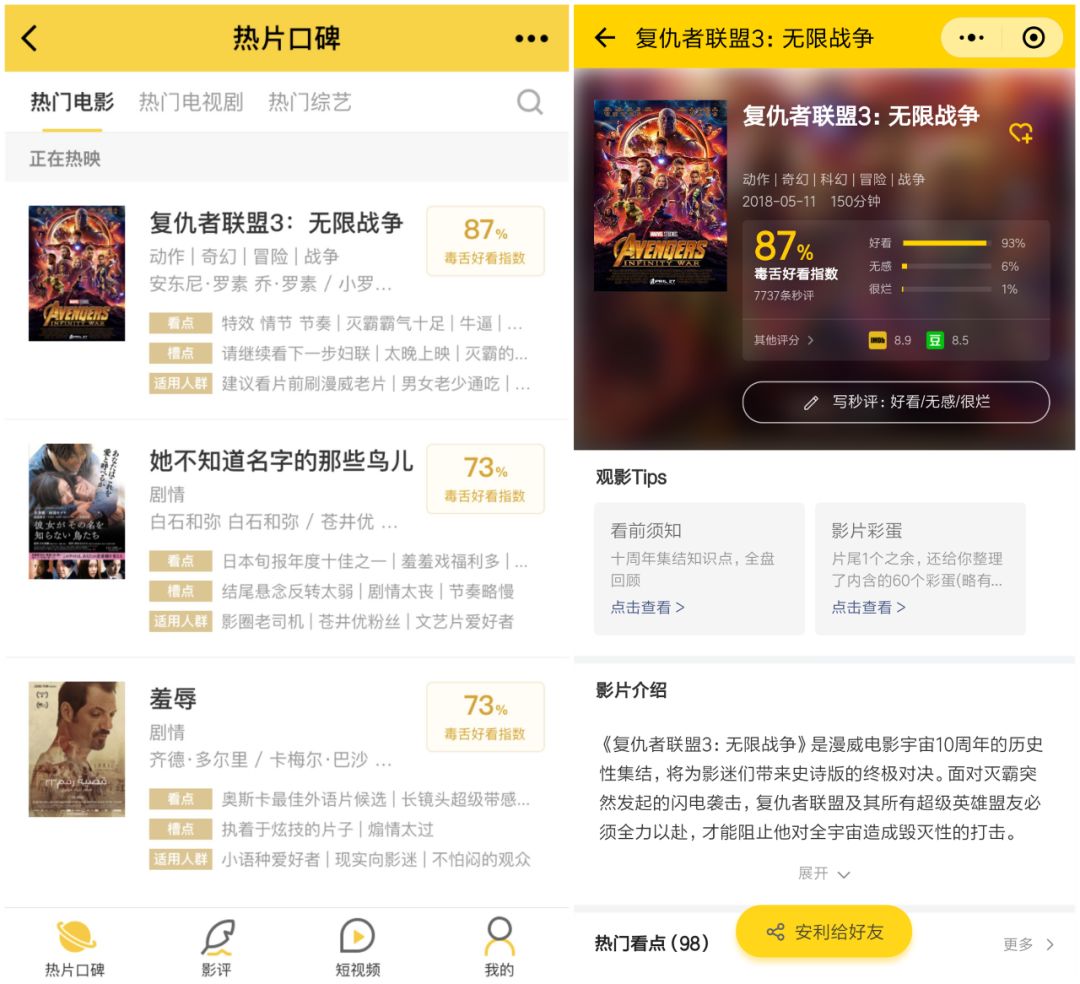Tap 写秒评 to write a quick review
This screenshot has height=984, width=1080.
point(895,402)
